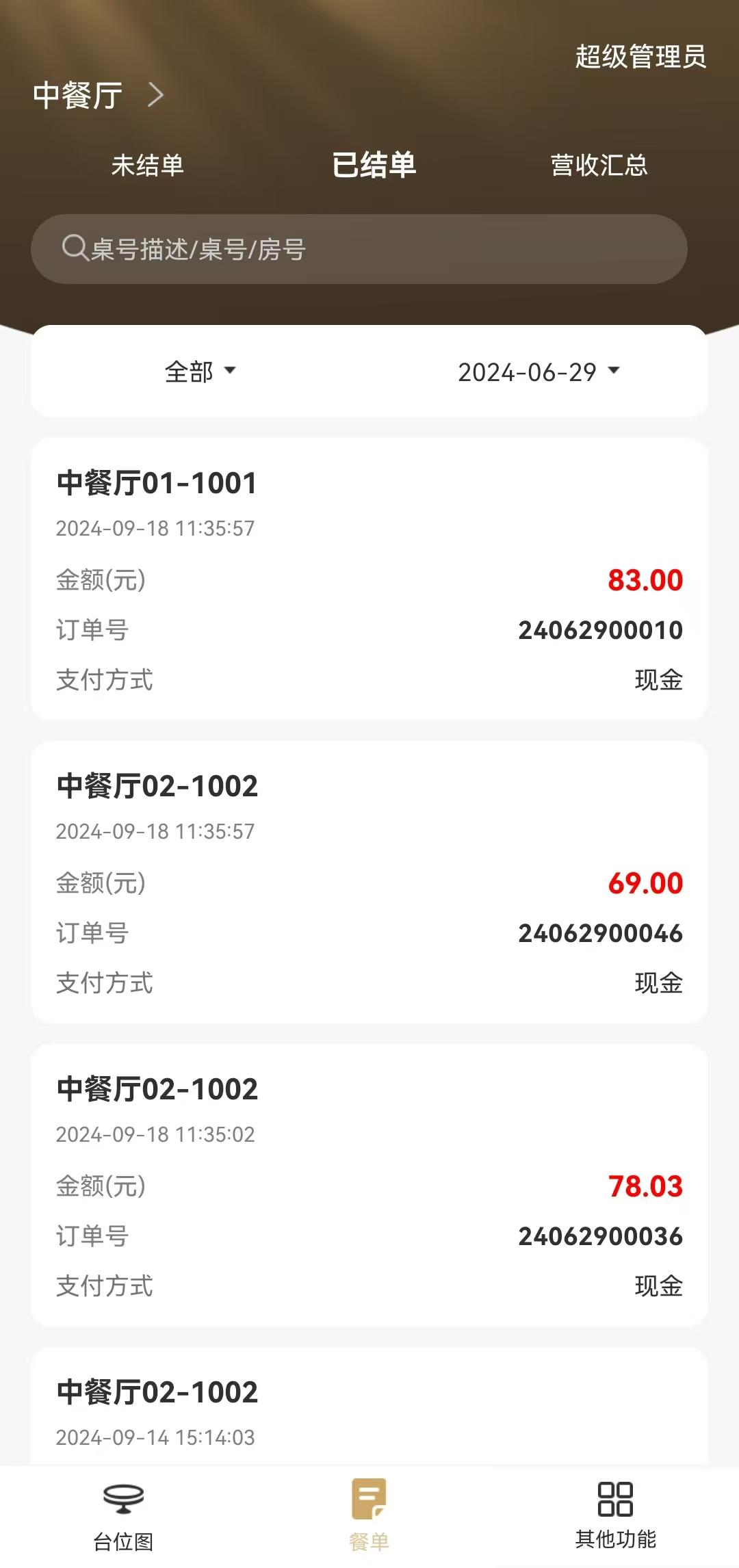This screenshot has height=1568, width=739.
Task: Select the 已结单 tab
Action: click(x=374, y=165)
